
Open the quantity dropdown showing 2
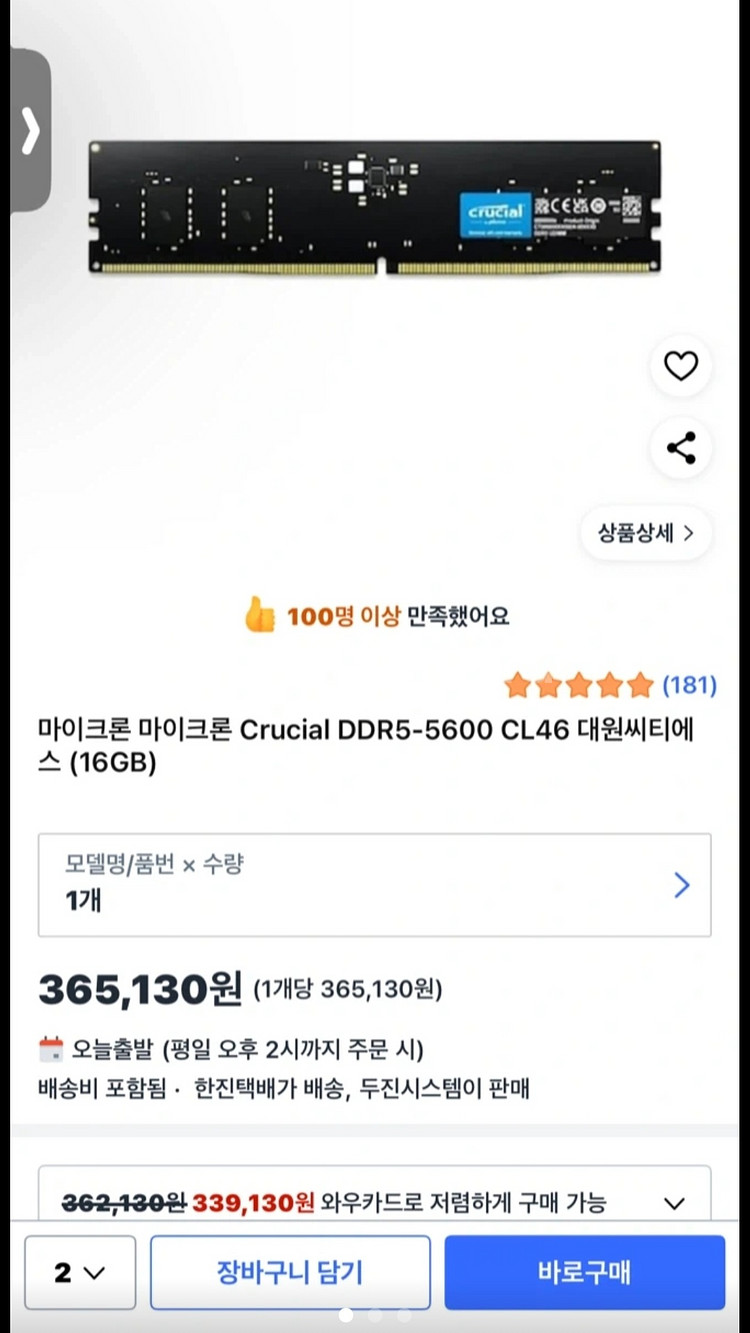(80, 1272)
